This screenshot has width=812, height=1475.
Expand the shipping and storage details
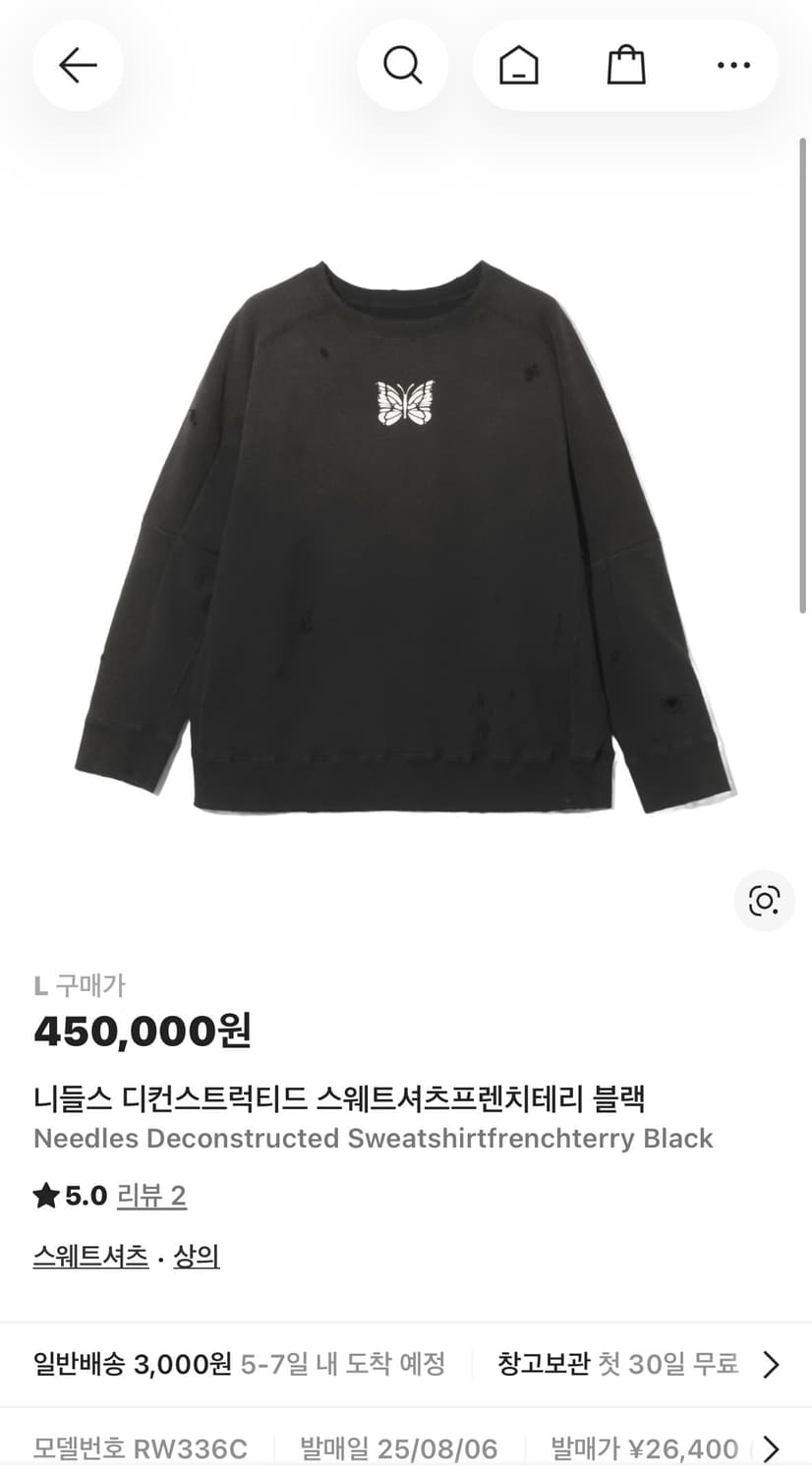[773, 1365]
